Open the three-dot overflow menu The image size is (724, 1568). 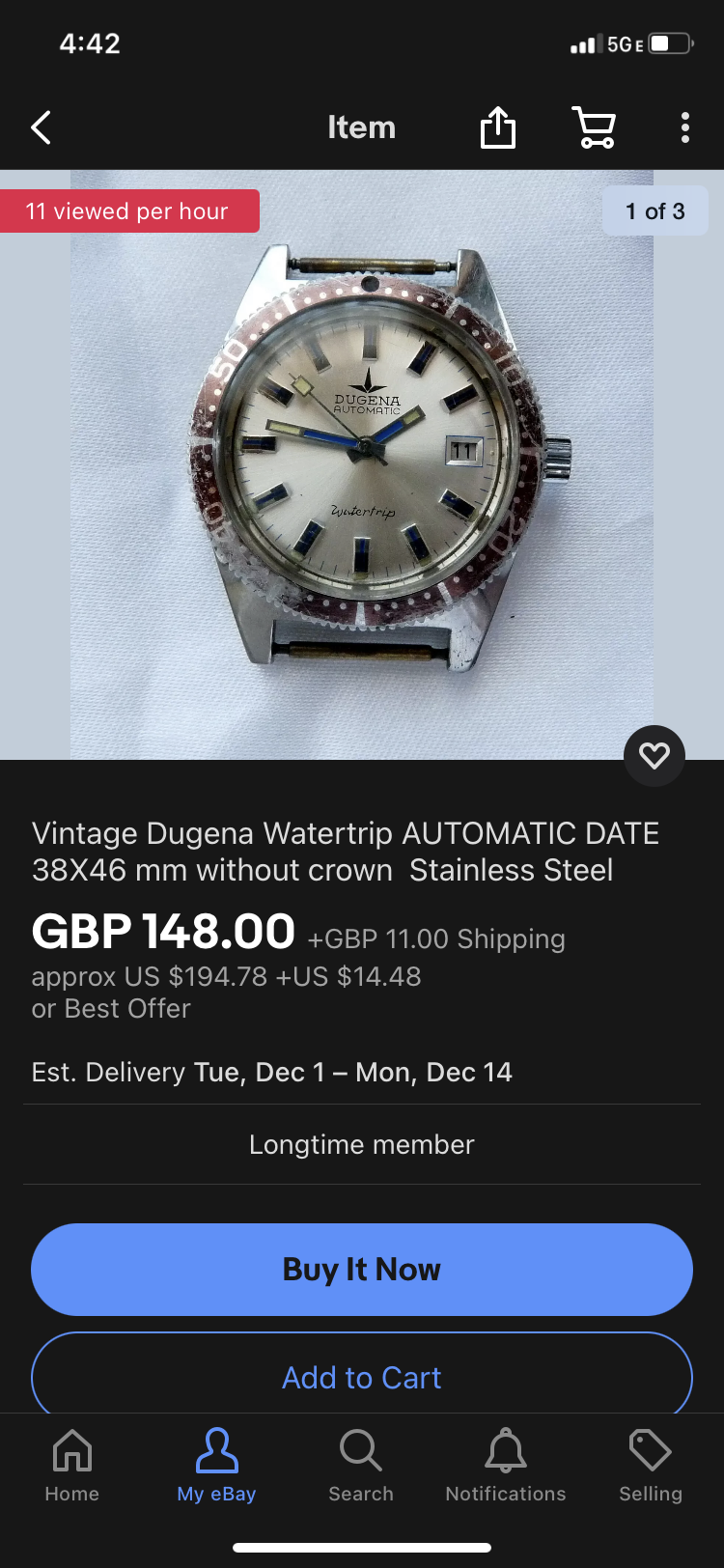pyautogui.click(x=684, y=127)
